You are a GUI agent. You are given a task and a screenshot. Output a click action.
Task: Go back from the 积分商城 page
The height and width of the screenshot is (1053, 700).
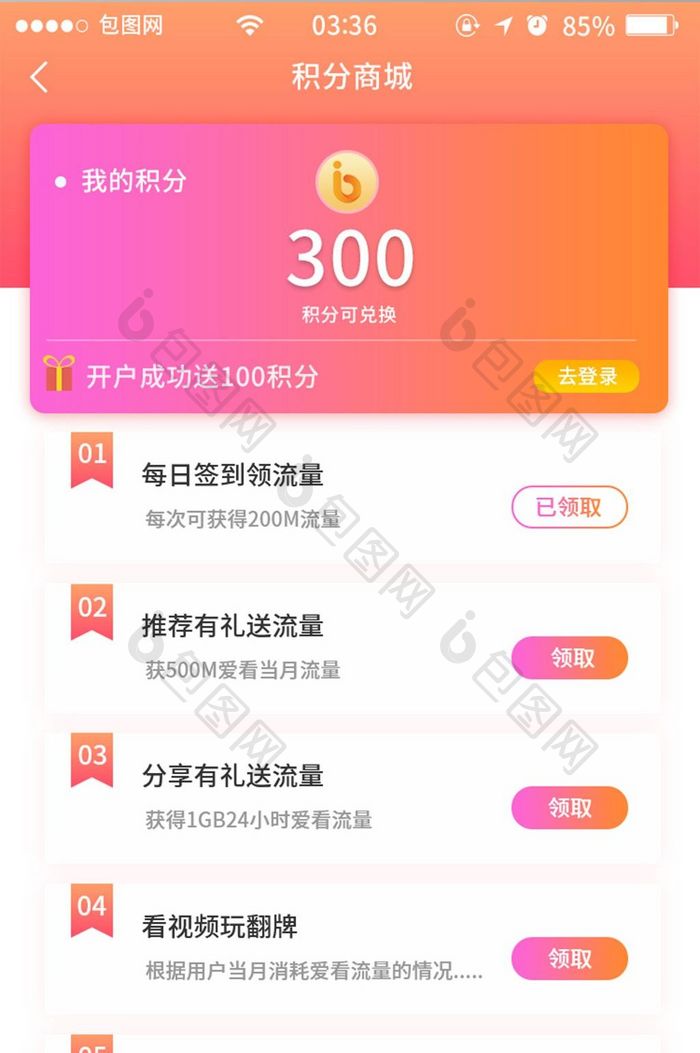point(40,78)
